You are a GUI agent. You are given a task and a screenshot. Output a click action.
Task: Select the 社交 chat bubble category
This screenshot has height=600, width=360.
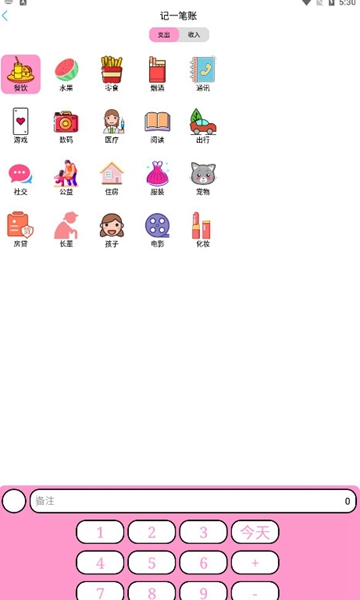pos(21,178)
